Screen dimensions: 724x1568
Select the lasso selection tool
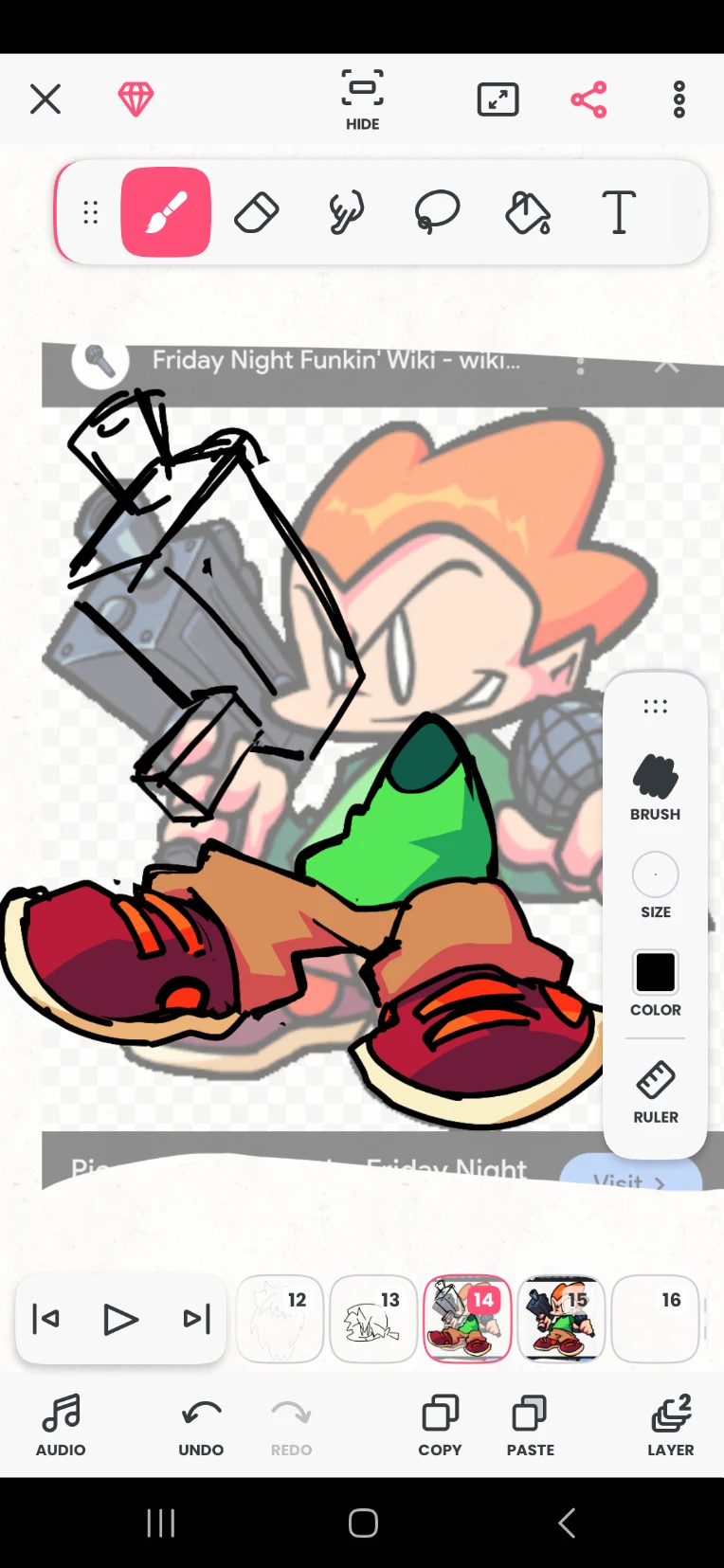coord(437,212)
